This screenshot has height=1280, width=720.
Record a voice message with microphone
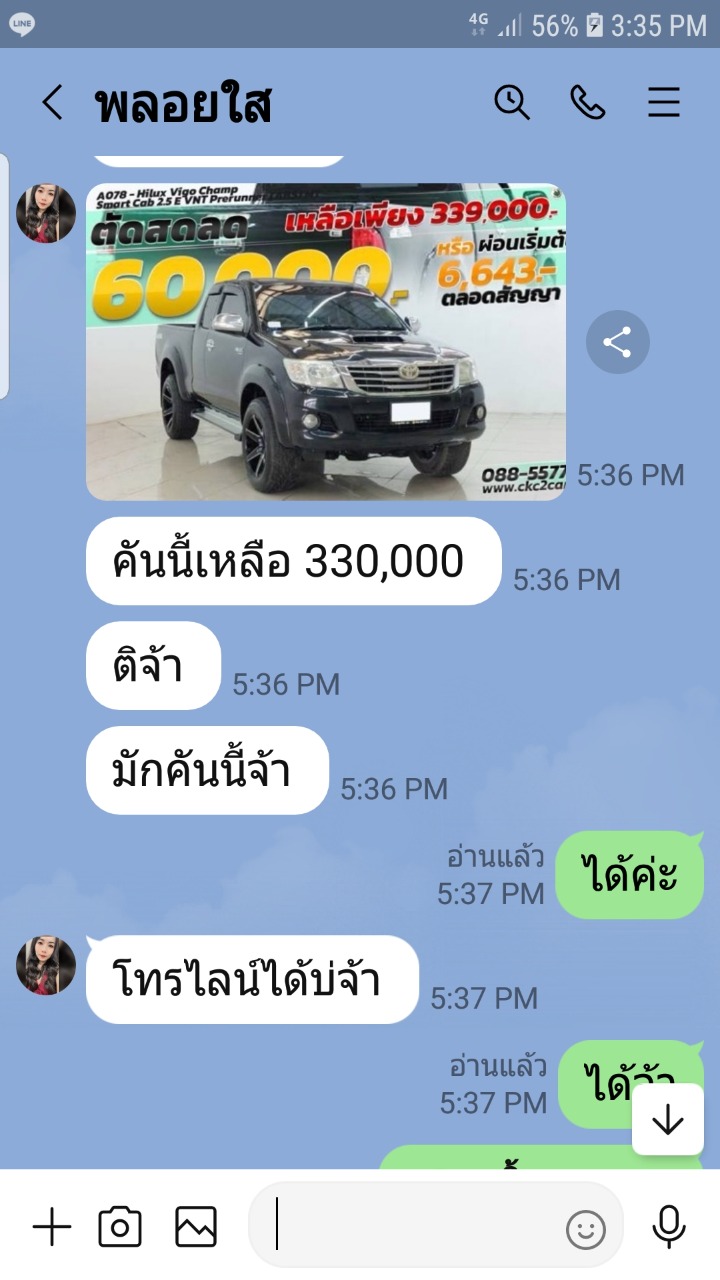pos(668,1227)
